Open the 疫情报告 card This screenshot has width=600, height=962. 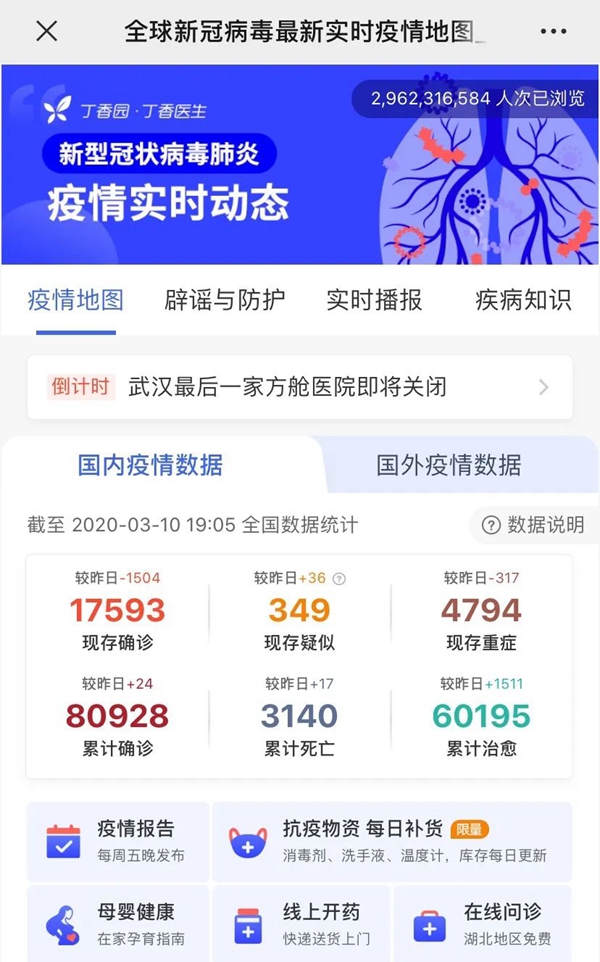click(118, 841)
